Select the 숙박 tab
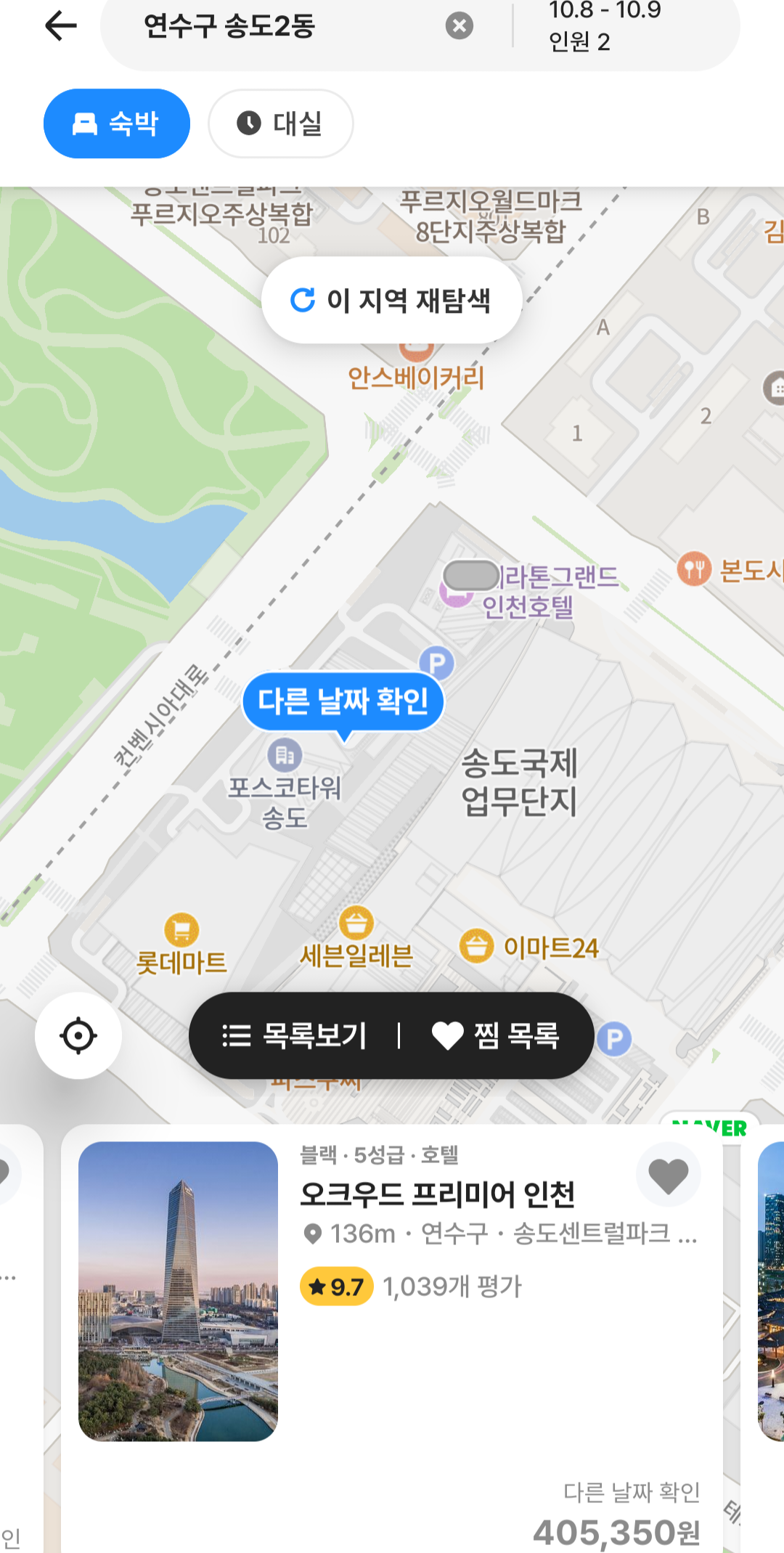 pos(117,123)
